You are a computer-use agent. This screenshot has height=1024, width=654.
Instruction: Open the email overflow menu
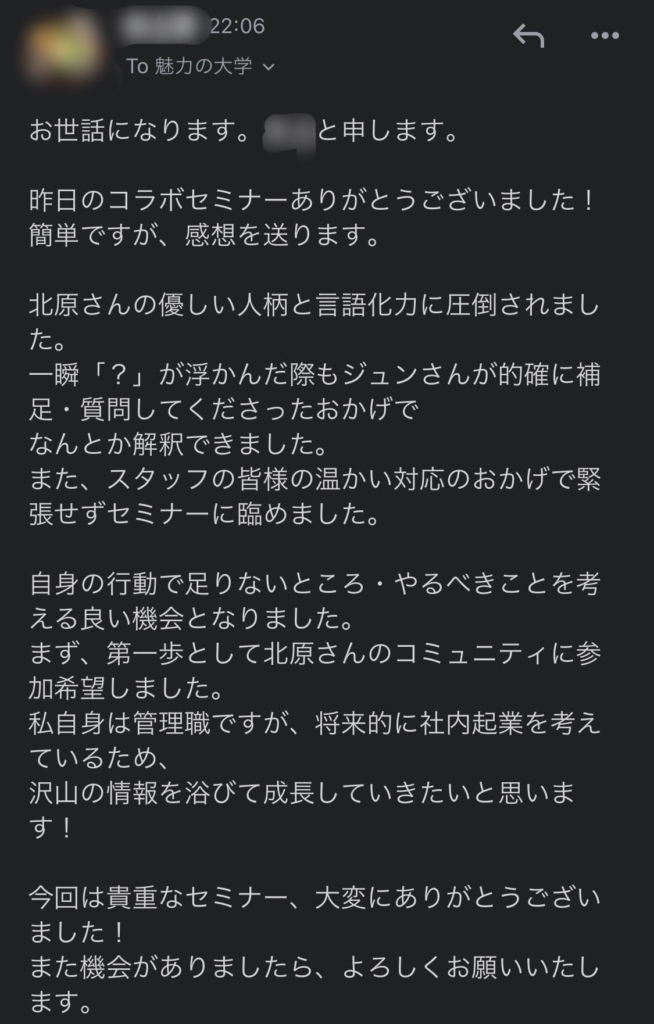605,37
